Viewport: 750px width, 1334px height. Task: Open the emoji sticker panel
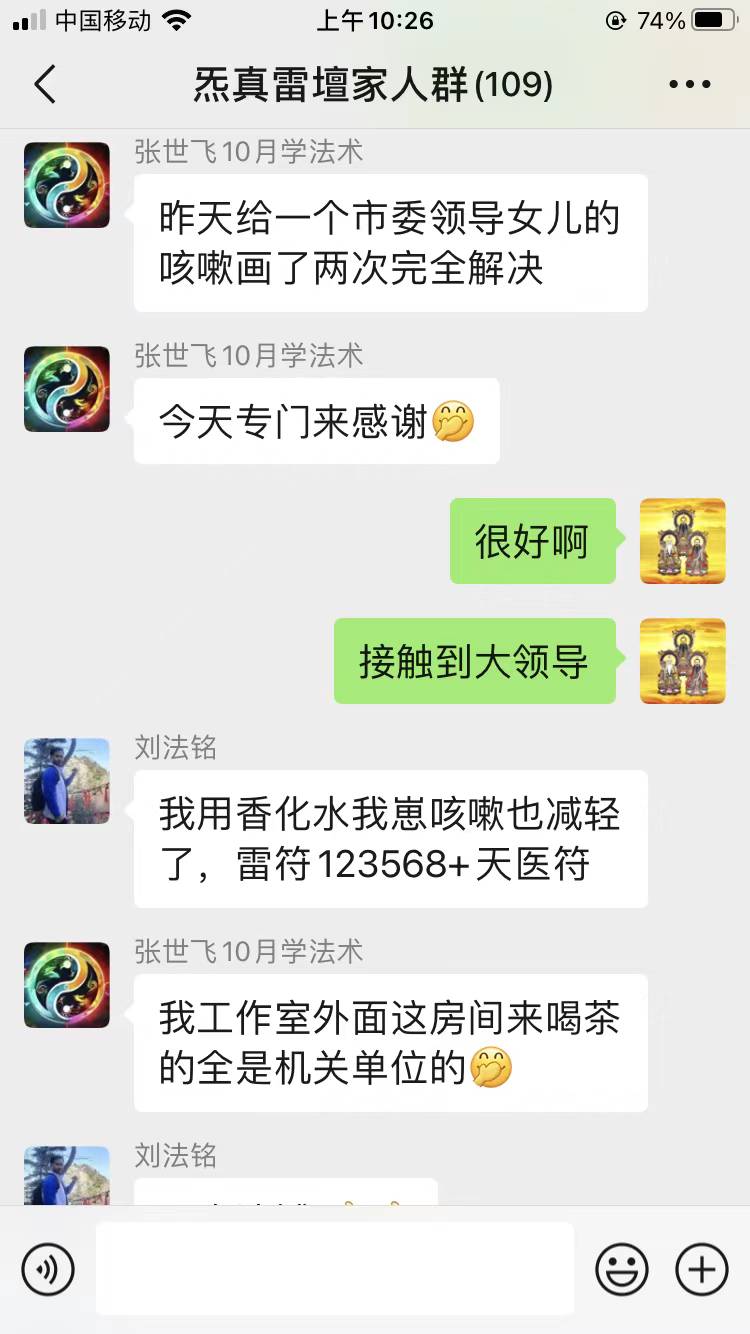(622, 1269)
